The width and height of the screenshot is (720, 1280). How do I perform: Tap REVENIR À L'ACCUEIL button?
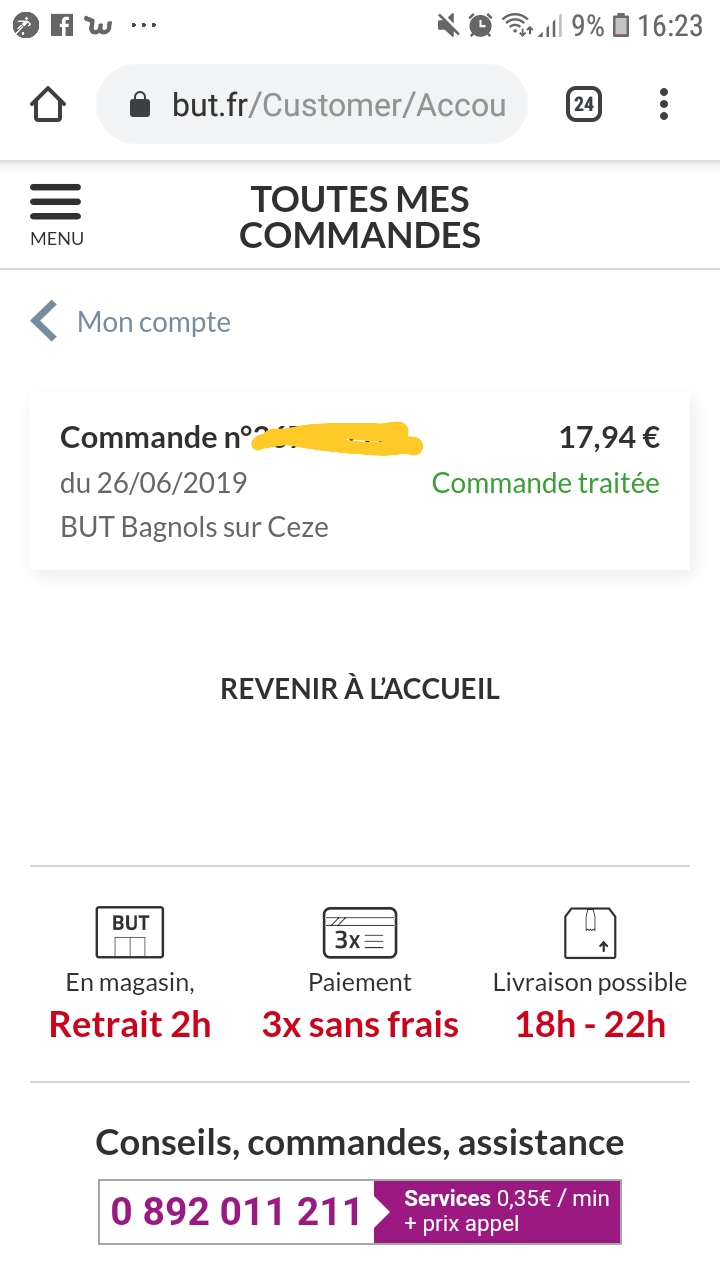360,689
